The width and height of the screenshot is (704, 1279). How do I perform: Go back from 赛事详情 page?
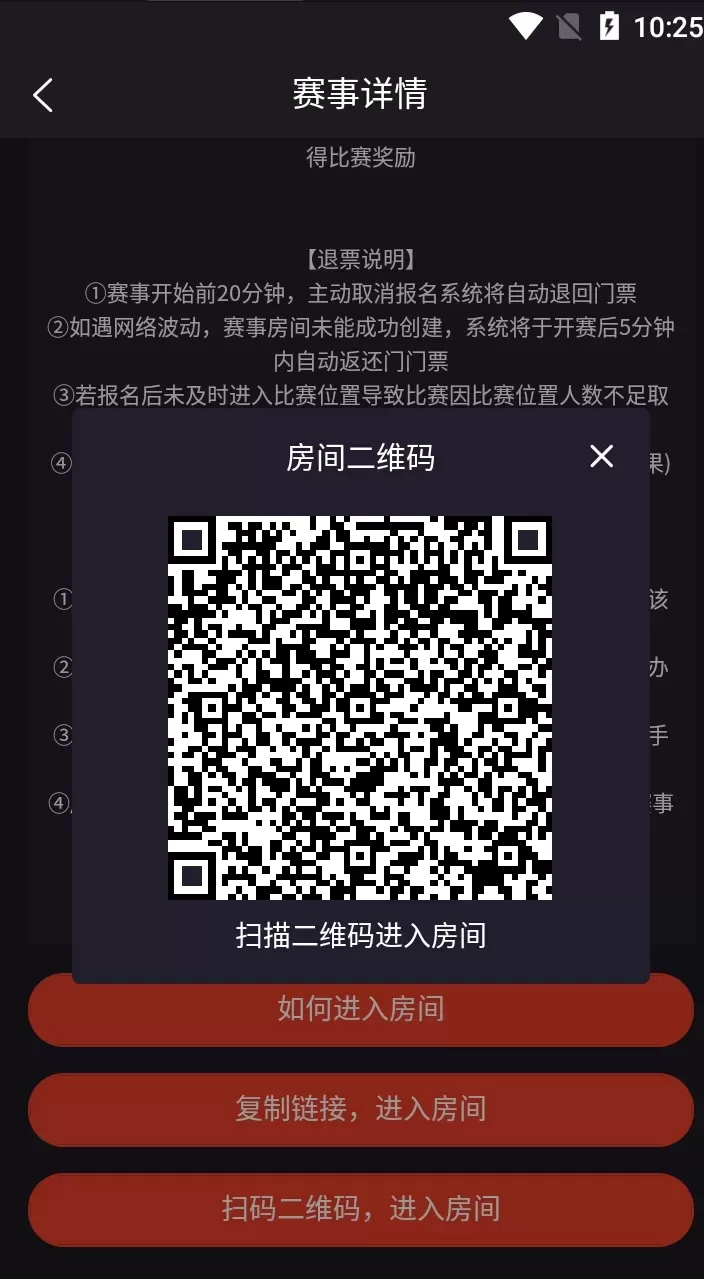click(43, 95)
